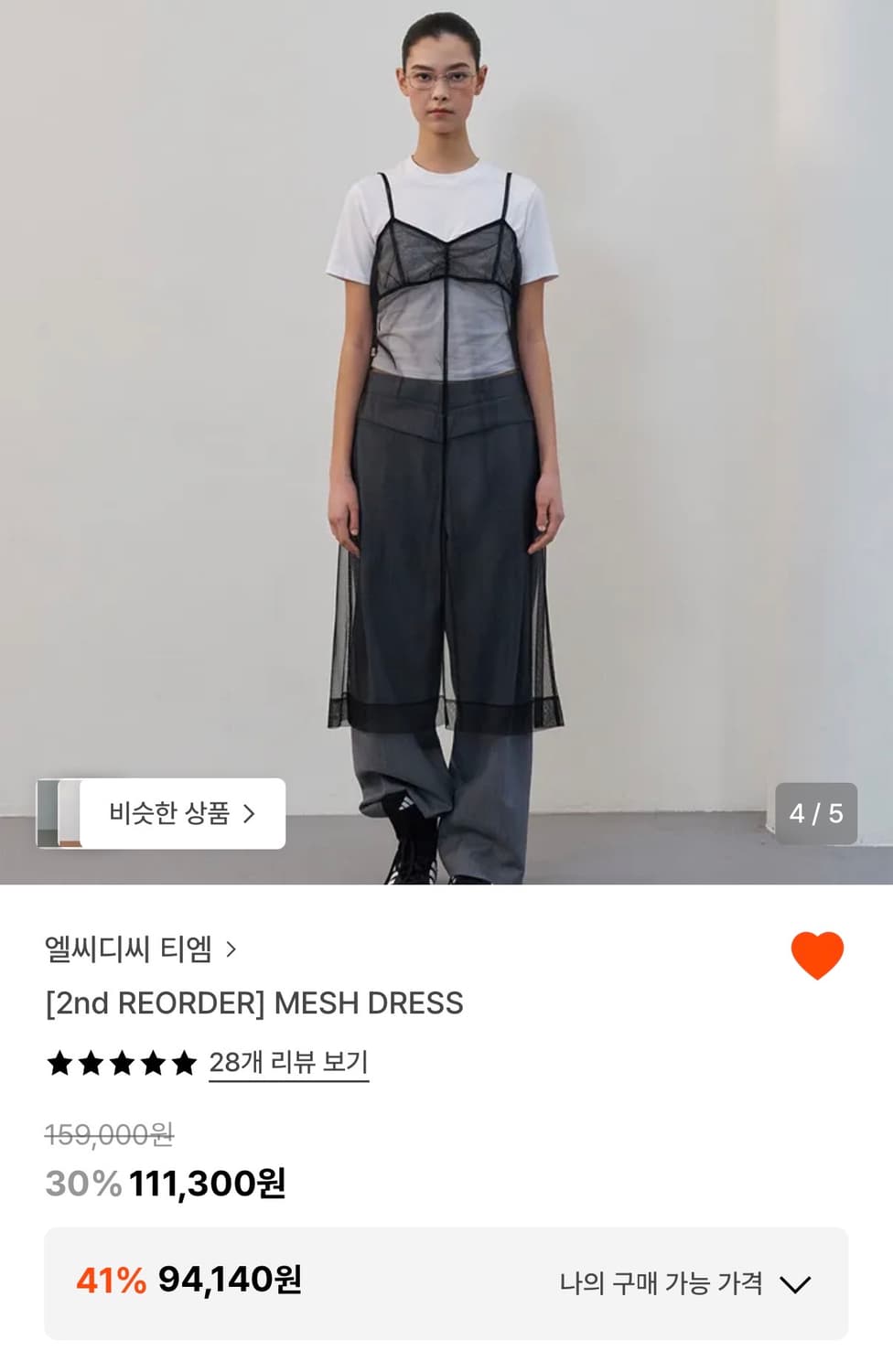
Task: Click the fifth star of the review rating
Action: pyautogui.click(x=183, y=1063)
